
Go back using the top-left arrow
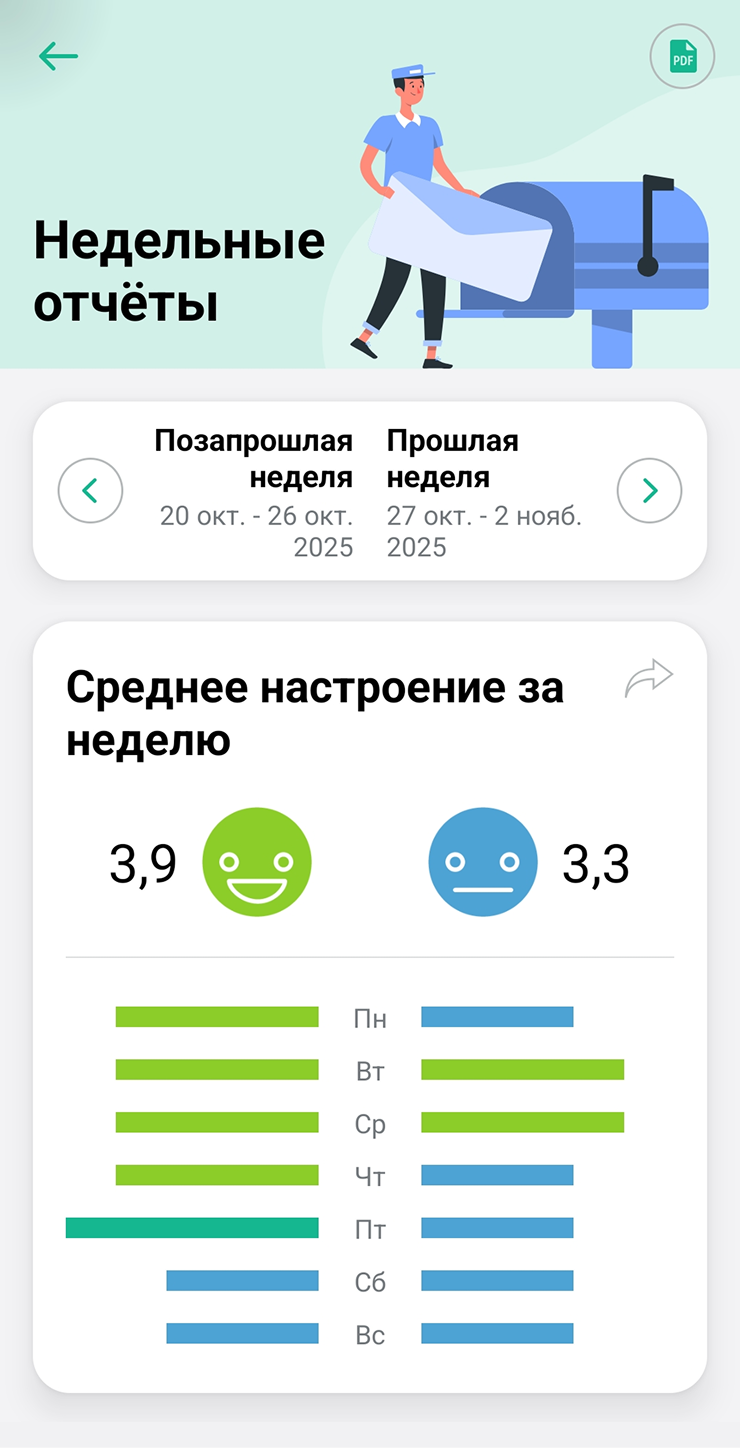tap(58, 56)
